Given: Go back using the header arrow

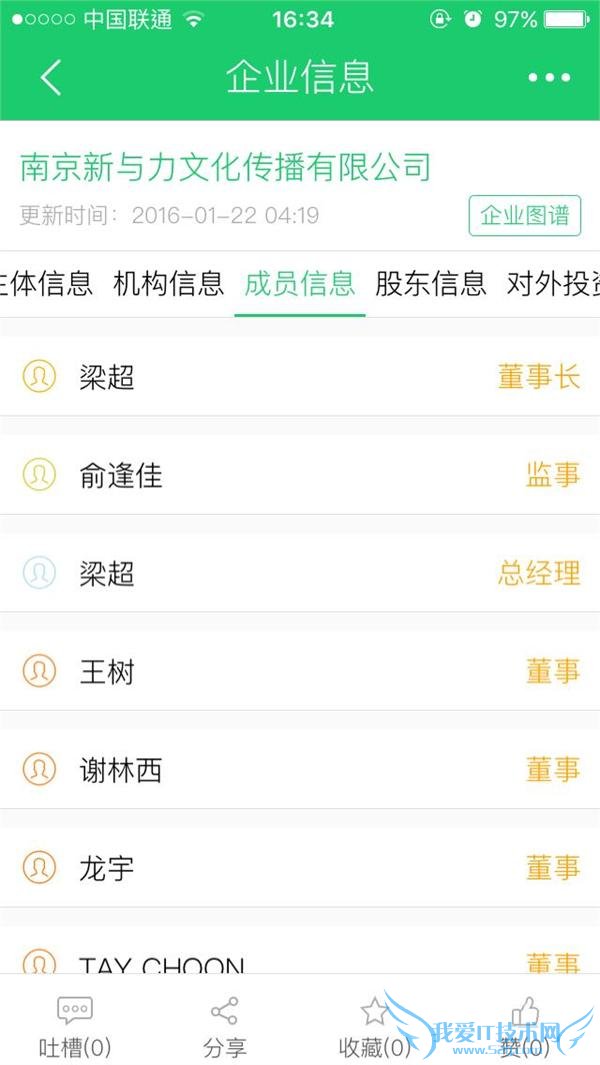Looking at the screenshot, I should coord(51,78).
